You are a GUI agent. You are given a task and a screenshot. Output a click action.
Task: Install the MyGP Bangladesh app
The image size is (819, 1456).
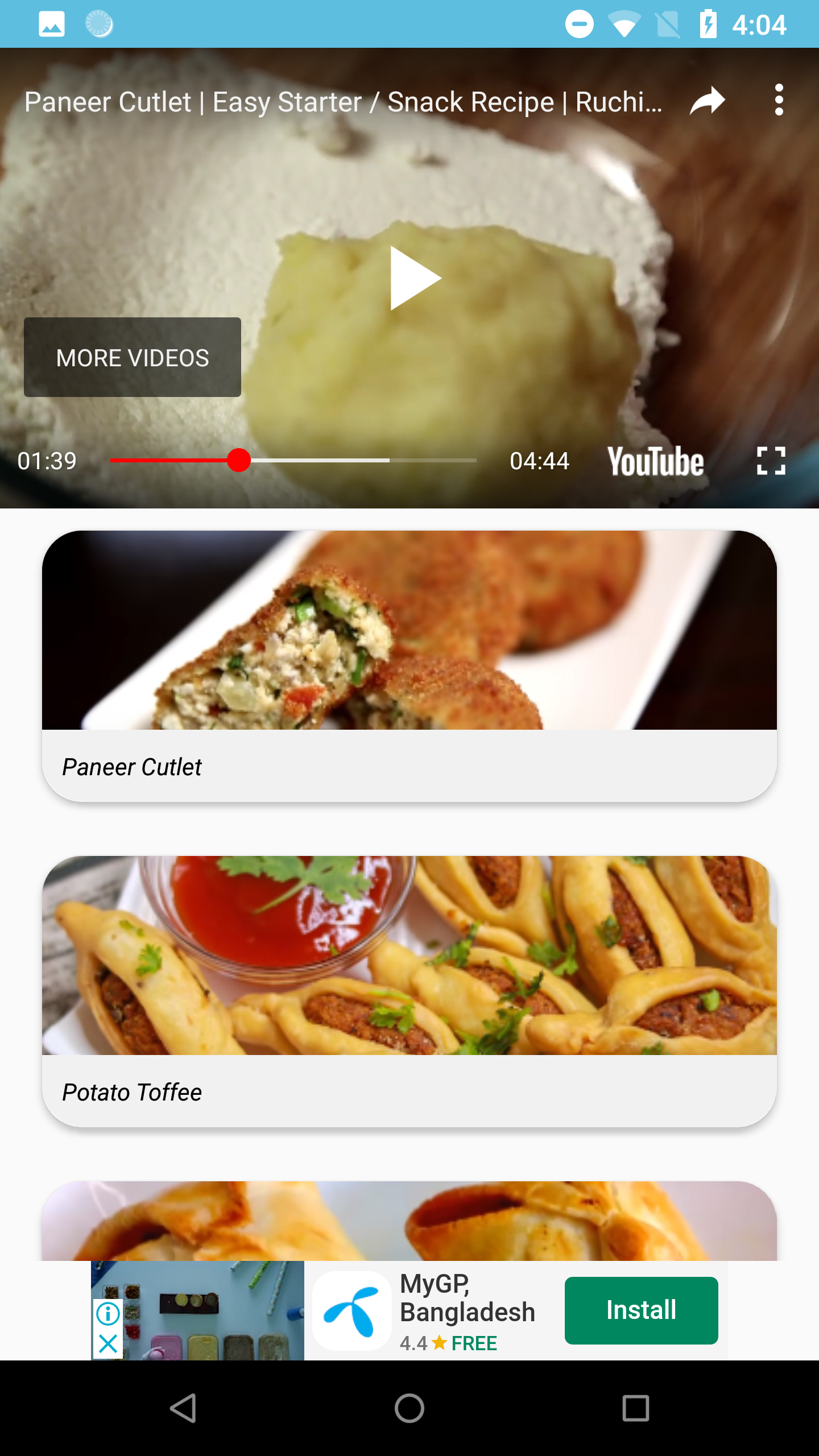pos(641,1310)
